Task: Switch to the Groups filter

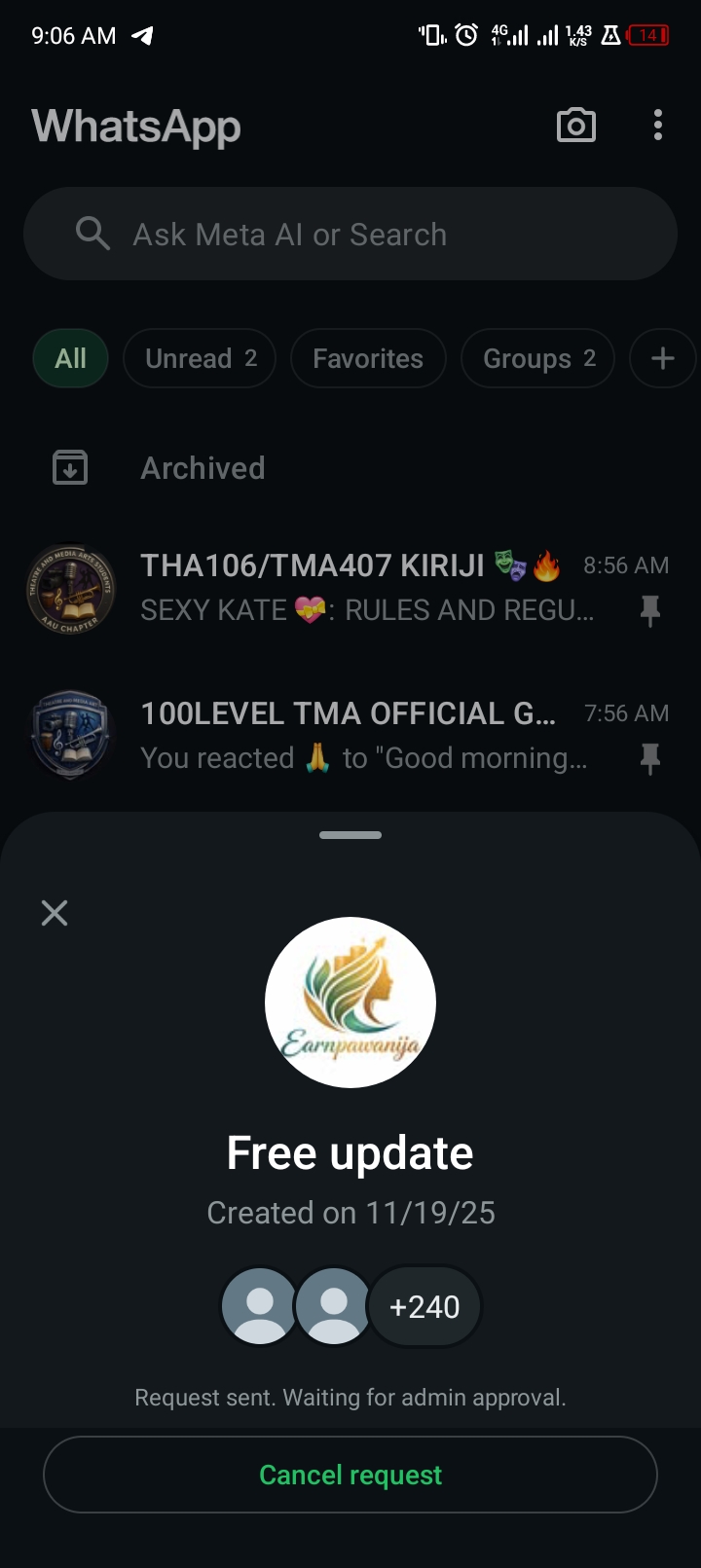Action: (x=537, y=358)
